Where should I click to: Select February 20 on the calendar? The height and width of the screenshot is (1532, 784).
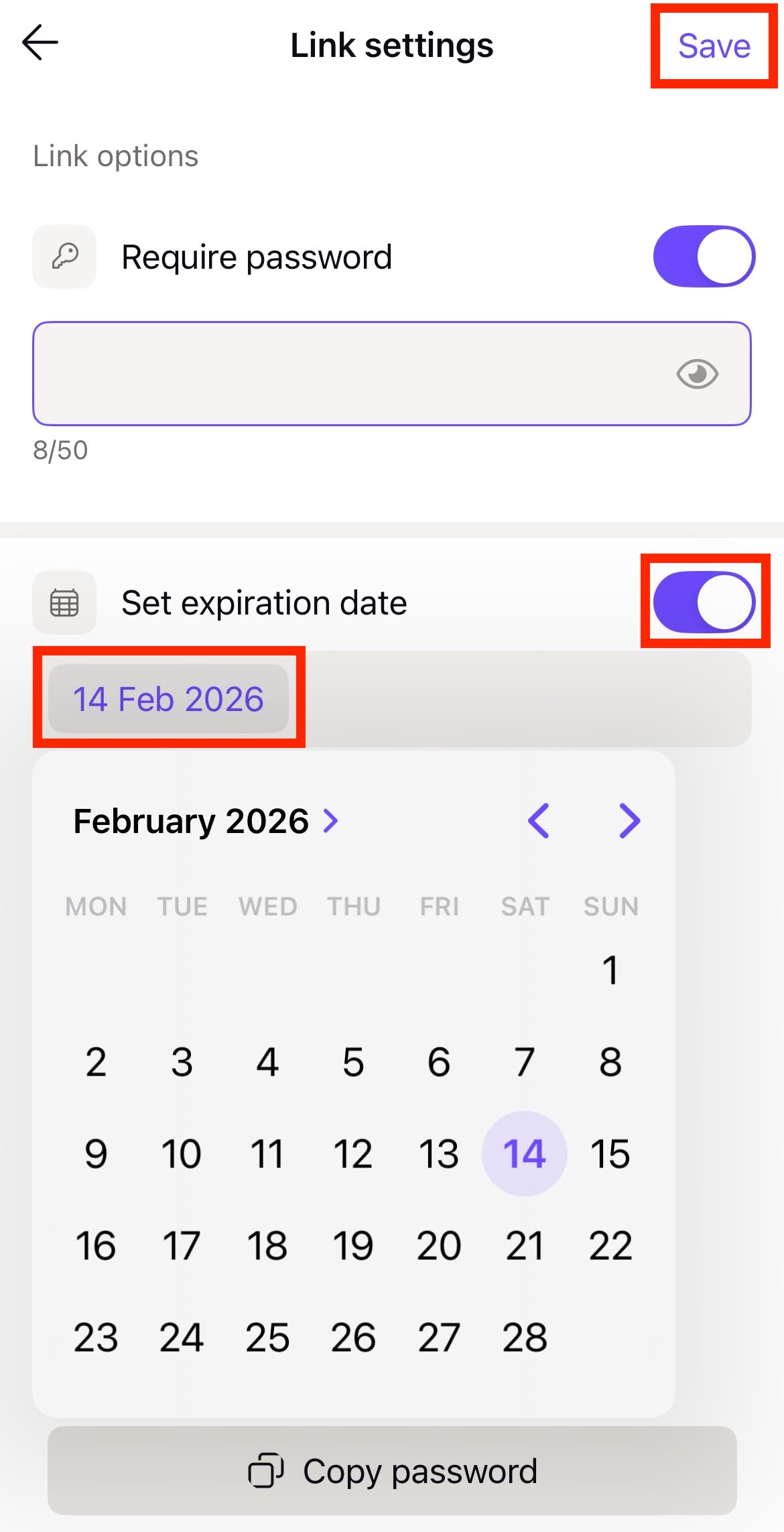[x=439, y=1245]
